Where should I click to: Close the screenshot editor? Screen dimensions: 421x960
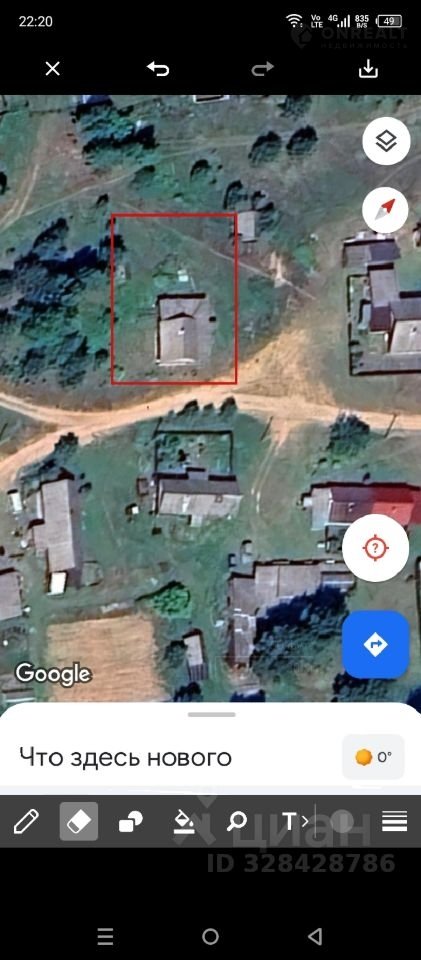pos(53,69)
